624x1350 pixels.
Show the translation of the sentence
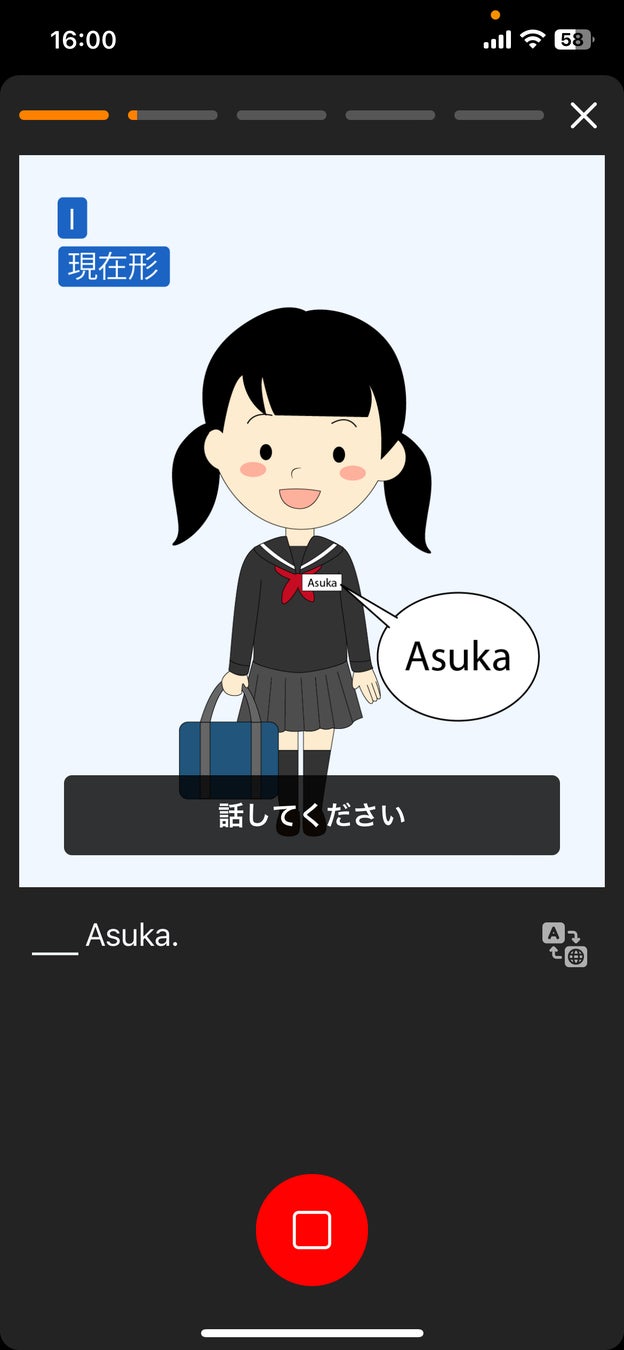[564, 945]
